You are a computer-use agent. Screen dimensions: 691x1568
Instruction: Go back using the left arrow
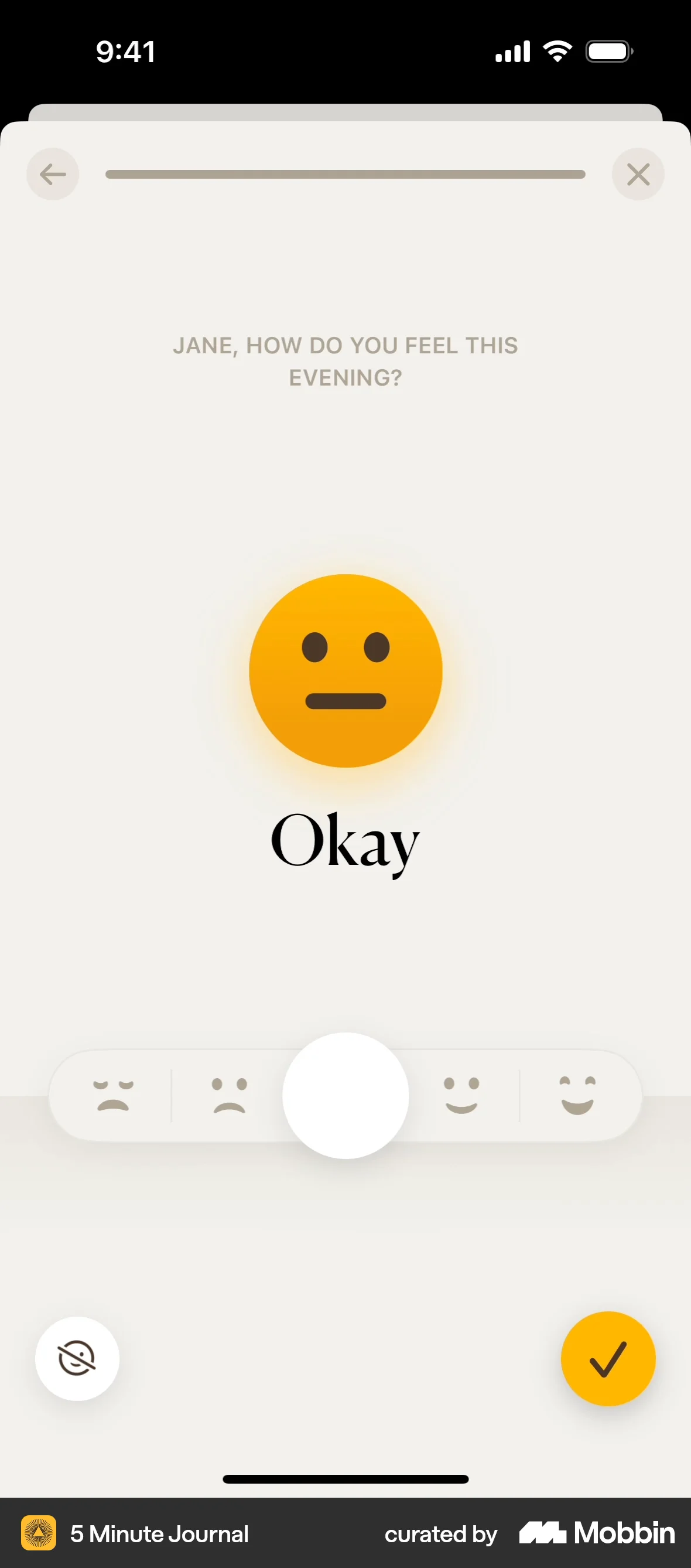(x=53, y=175)
